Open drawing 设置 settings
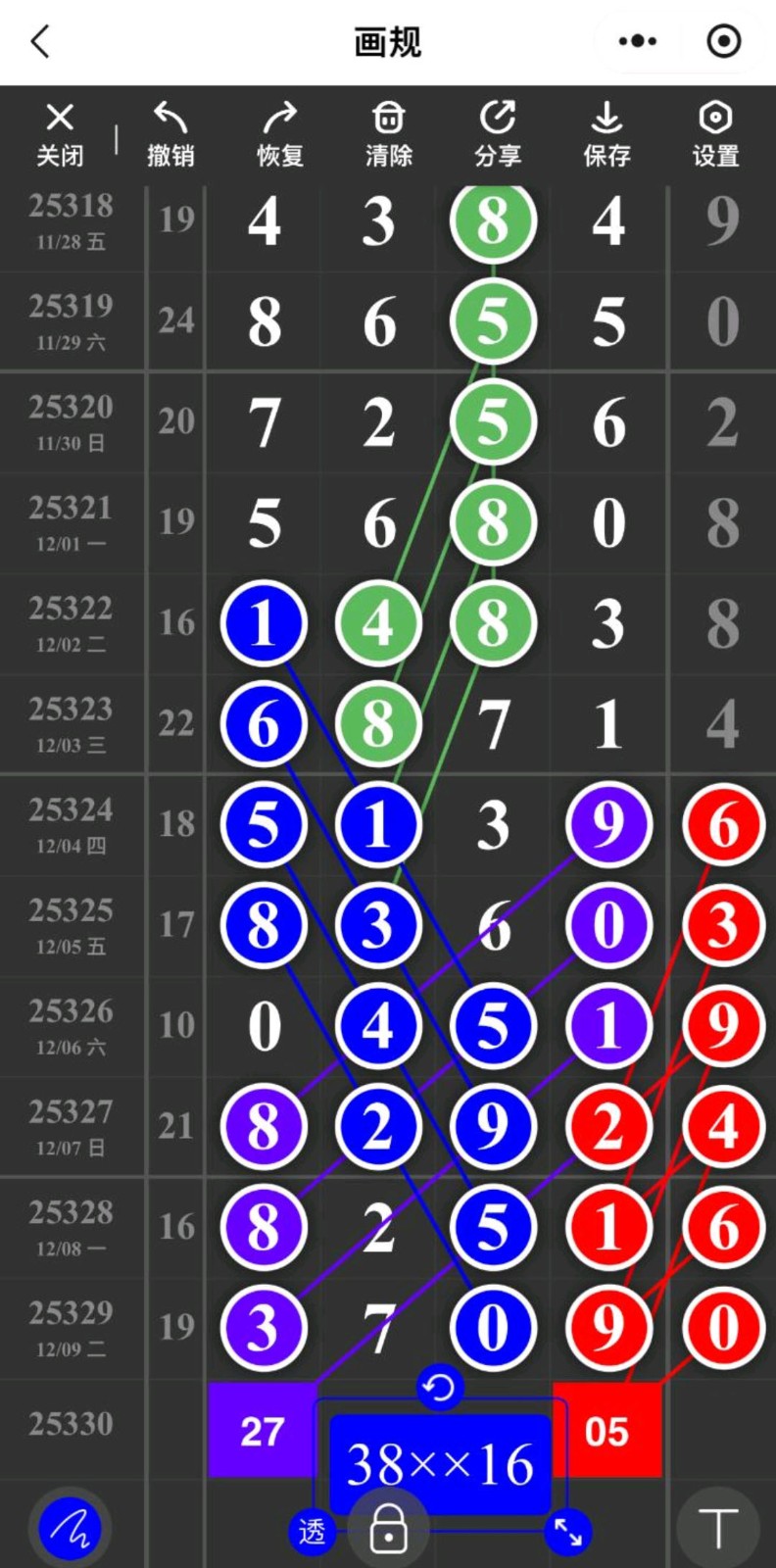 (715, 134)
